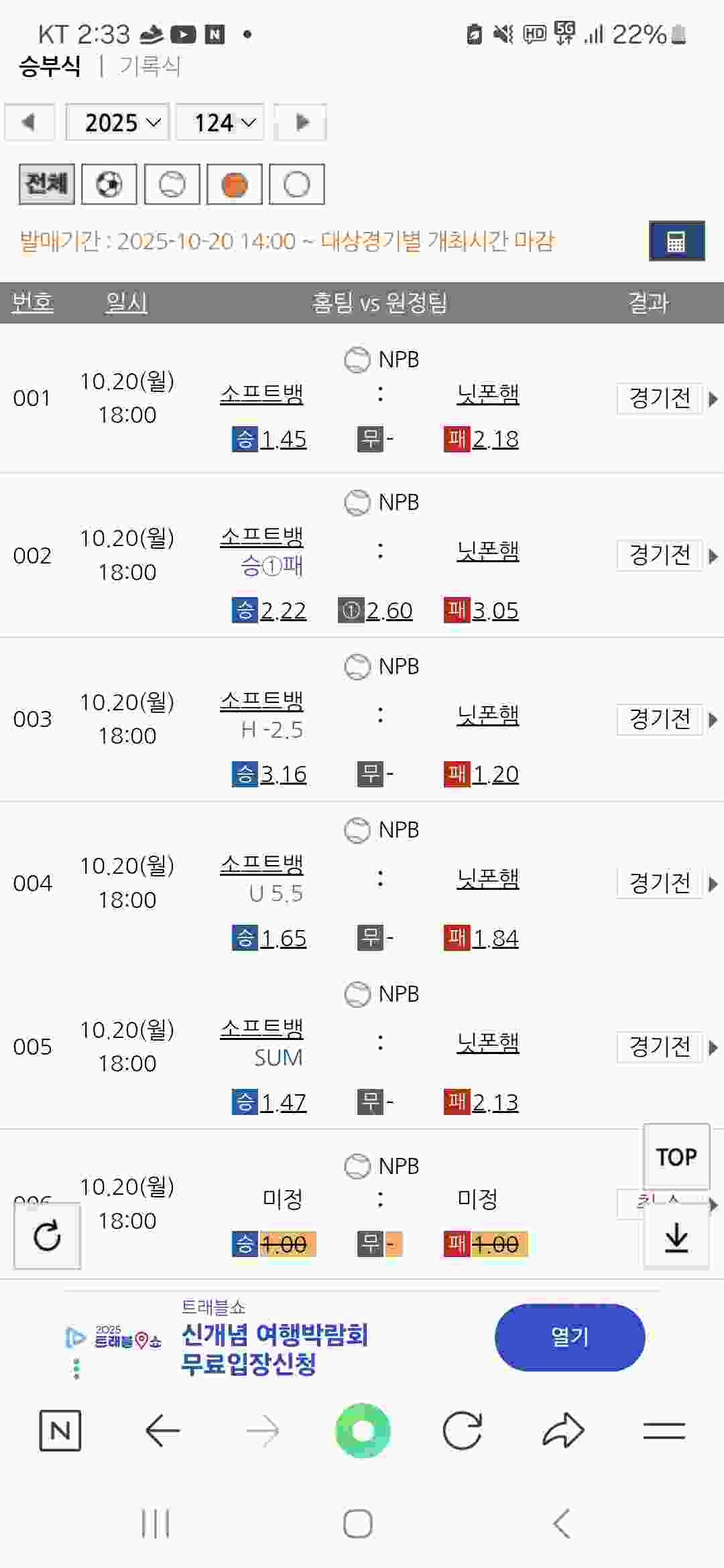Select 승 1.45 odds for match 001
The width and height of the screenshot is (724, 1568).
tap(270, 440)
